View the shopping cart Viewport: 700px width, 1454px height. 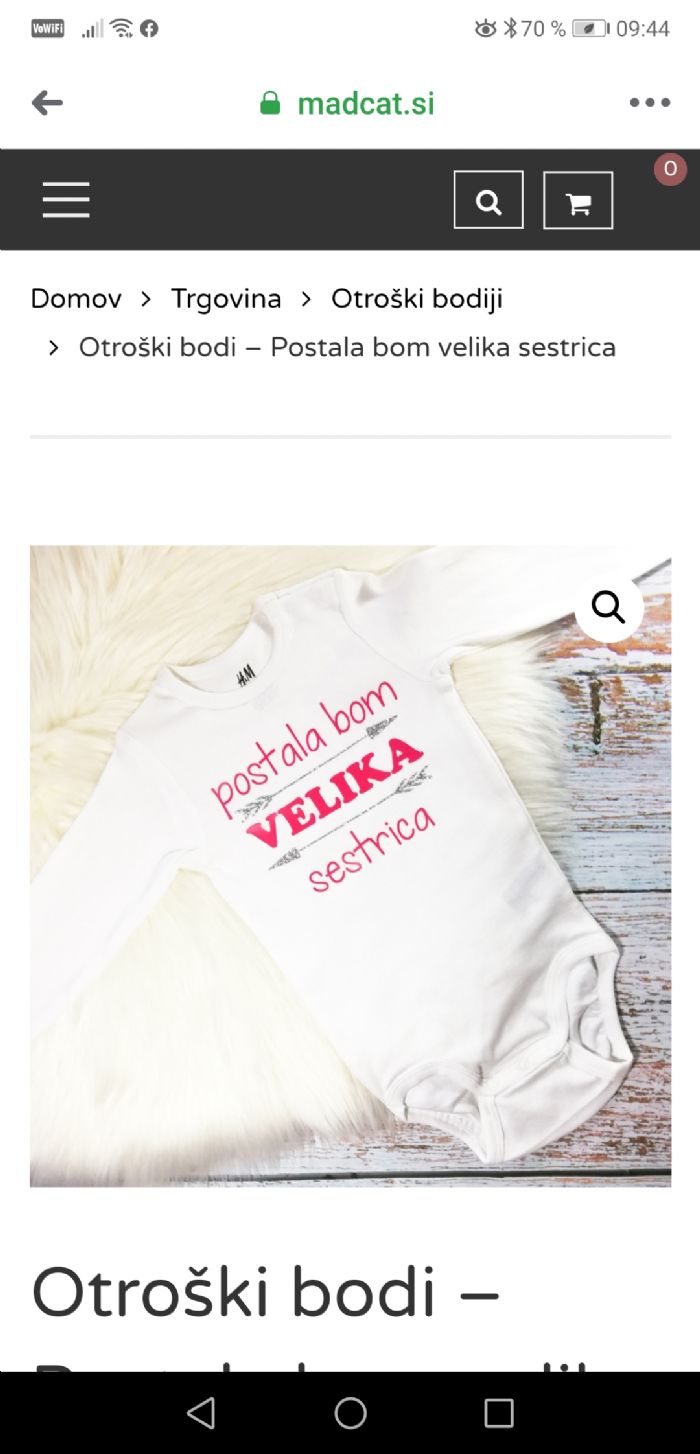pos(578,201)
